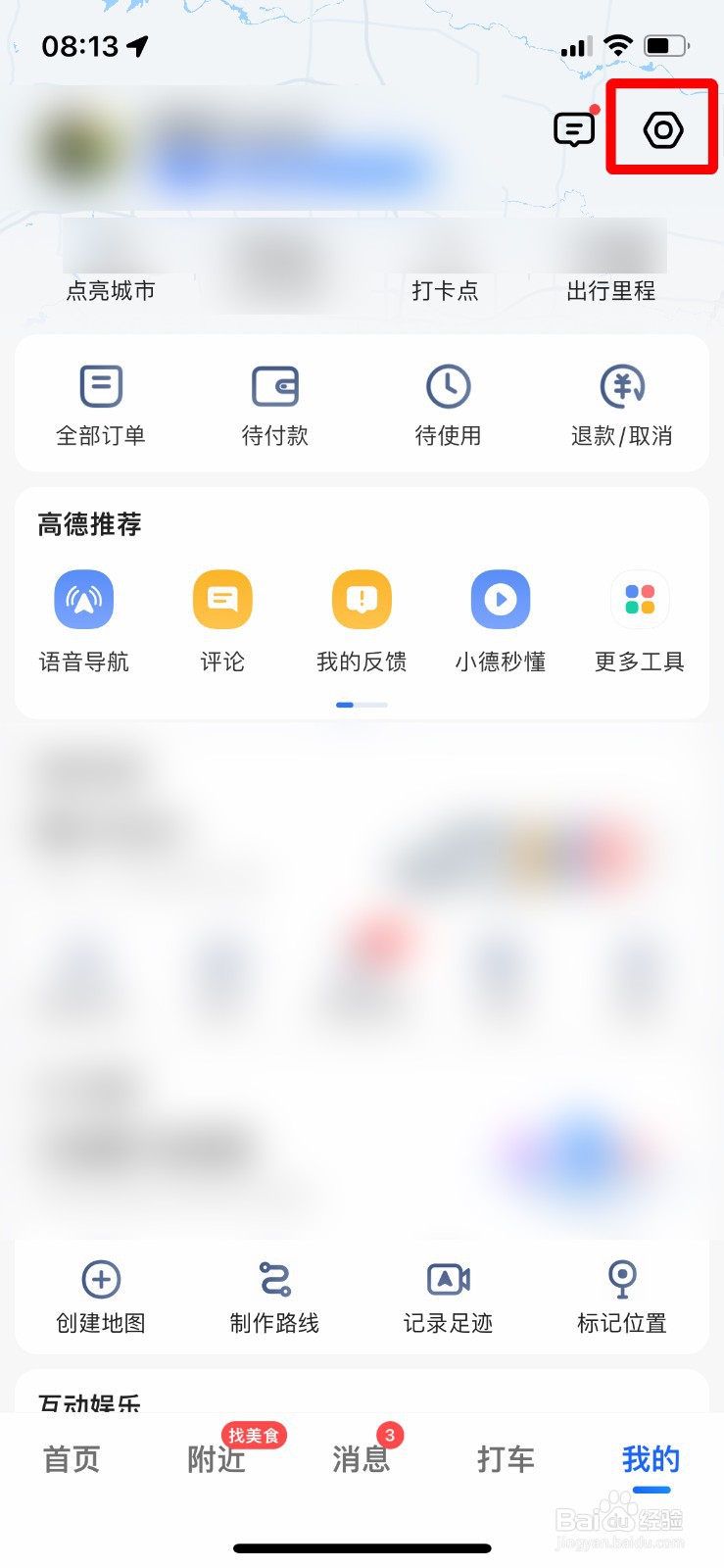Open the settings gear icon

pos(662,129)
